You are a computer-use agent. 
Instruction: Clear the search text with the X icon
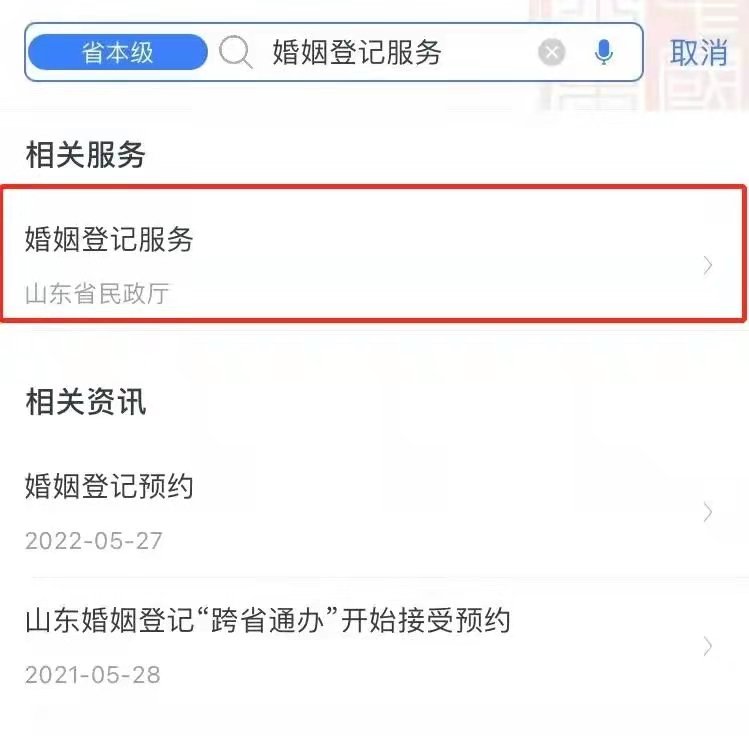552,52
